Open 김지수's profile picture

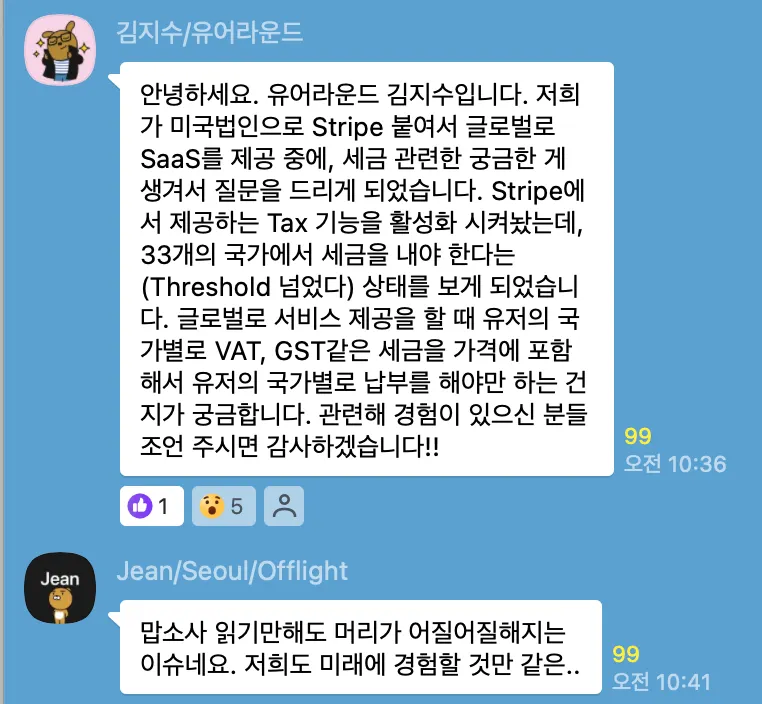tap(59, 51)
